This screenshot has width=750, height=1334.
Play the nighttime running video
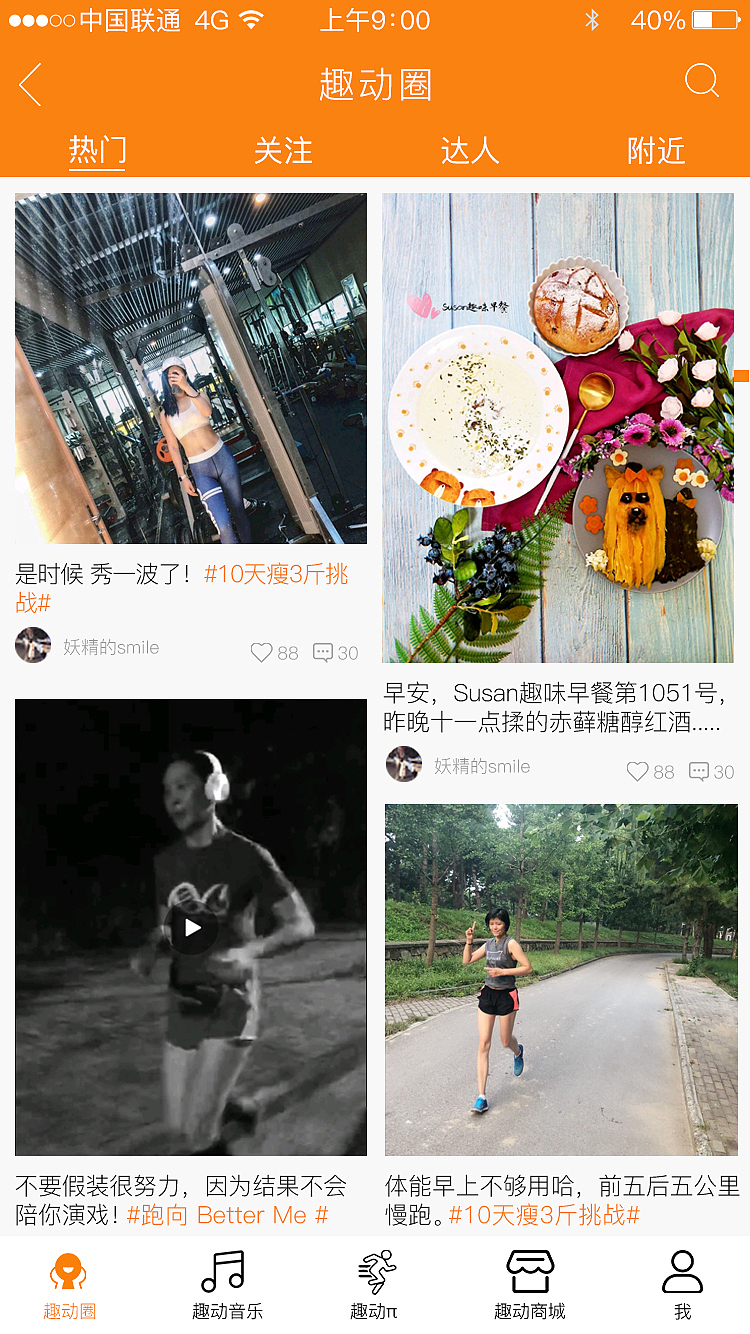191,927
